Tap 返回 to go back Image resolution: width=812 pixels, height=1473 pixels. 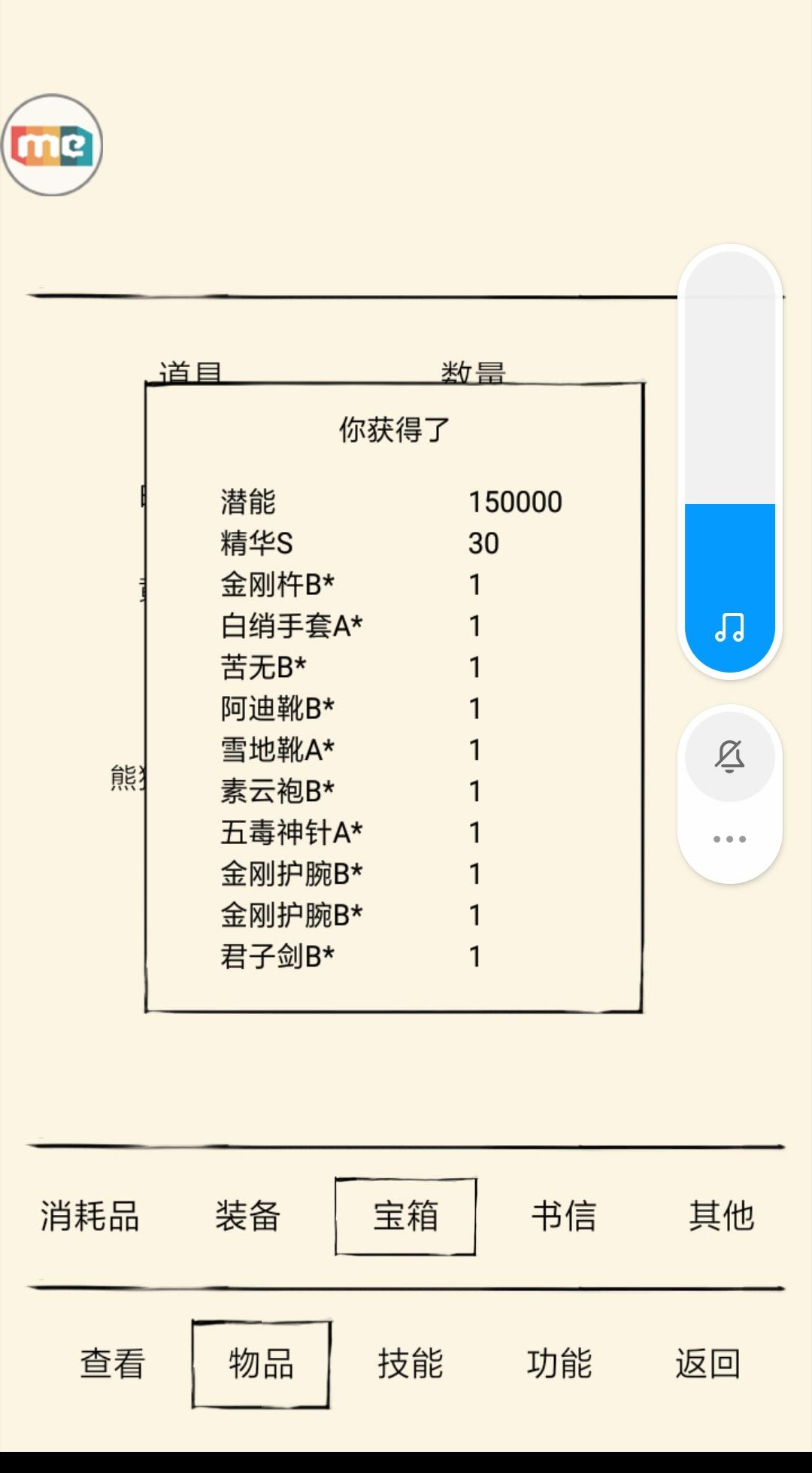[x=707, y=1363]
